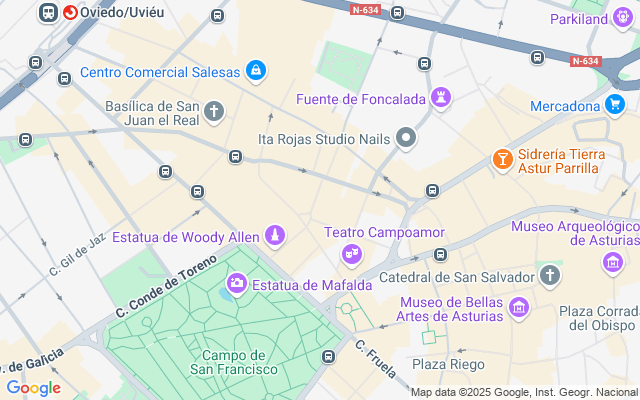Tap the Basílica de San Juan el Real marker
This screenshot has height=400, width=640.
[215, 110]
